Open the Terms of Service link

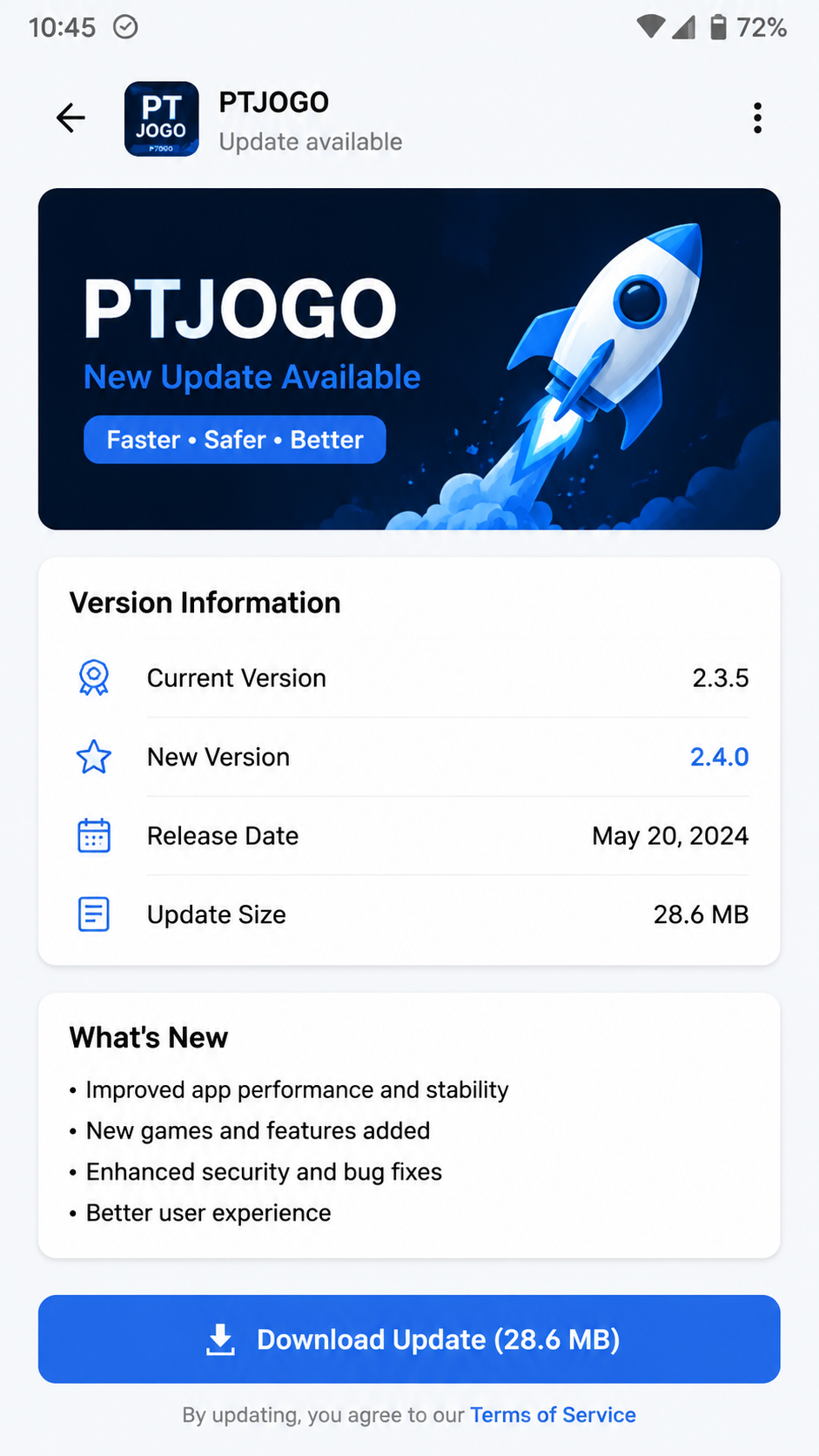pos(553,1415)
